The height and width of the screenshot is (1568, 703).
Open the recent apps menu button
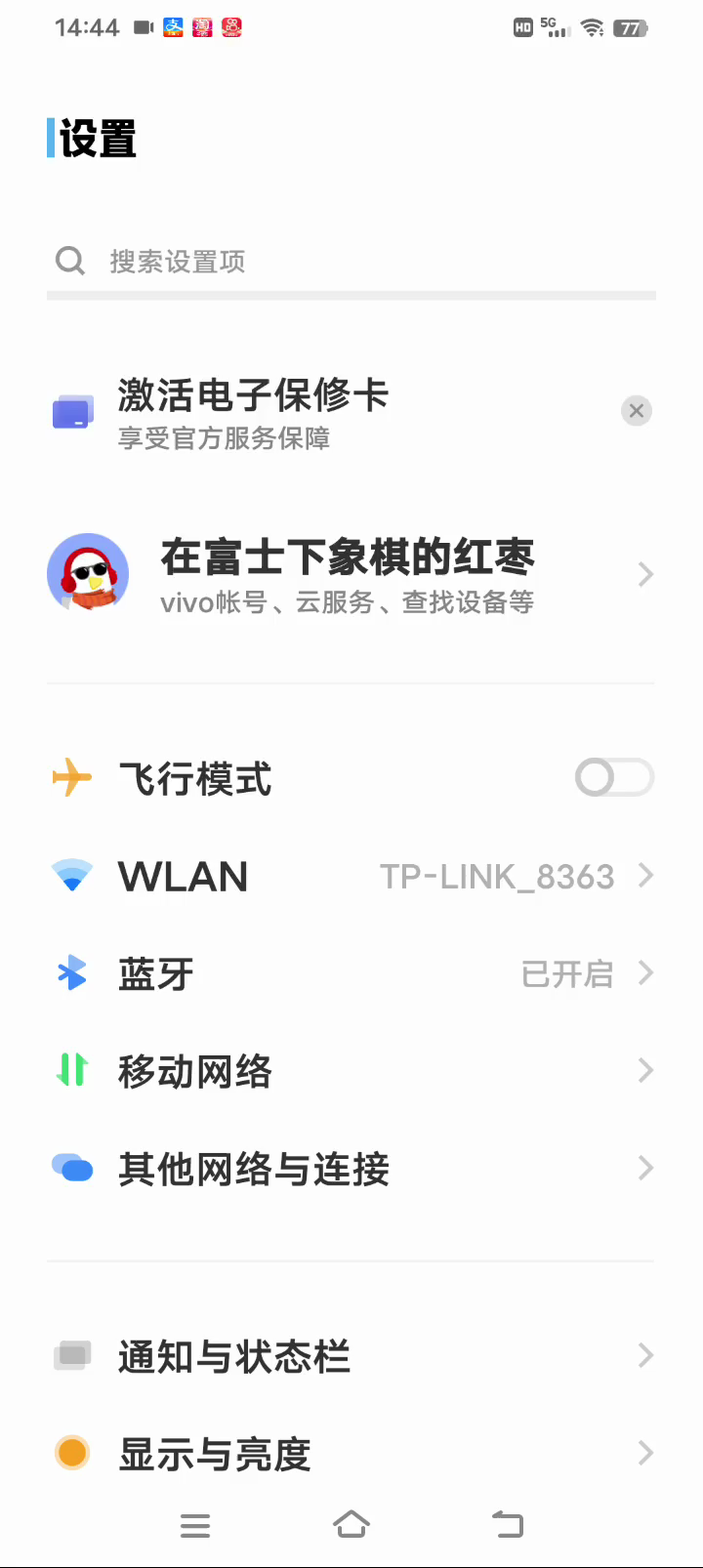pyautogui.click(x=195, y=1525)
